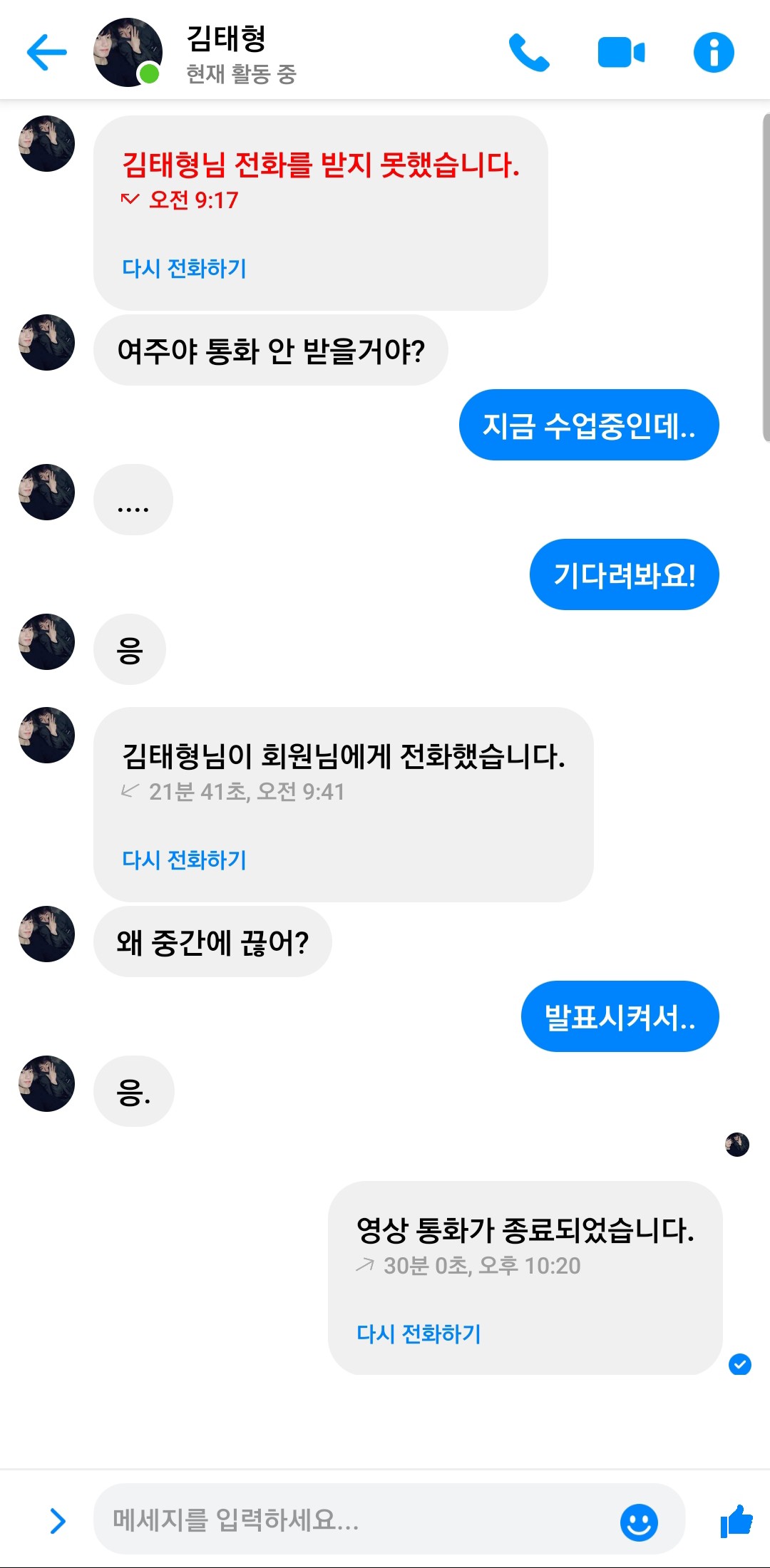The height and width of the screenshot is (1568, 770).
Task: Send a thumbs-up like
Action: (x=736, y=1521)
